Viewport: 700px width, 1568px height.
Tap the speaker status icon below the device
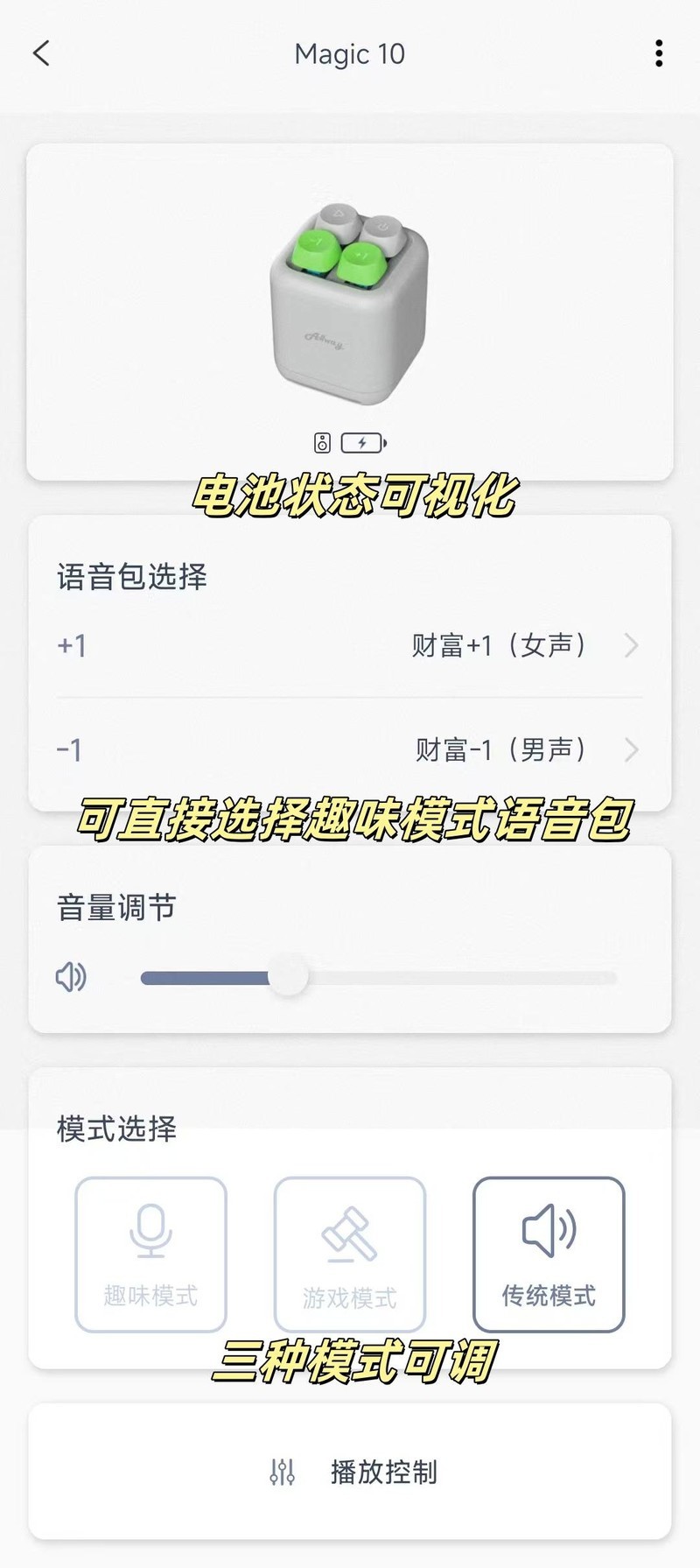[325, 443]
